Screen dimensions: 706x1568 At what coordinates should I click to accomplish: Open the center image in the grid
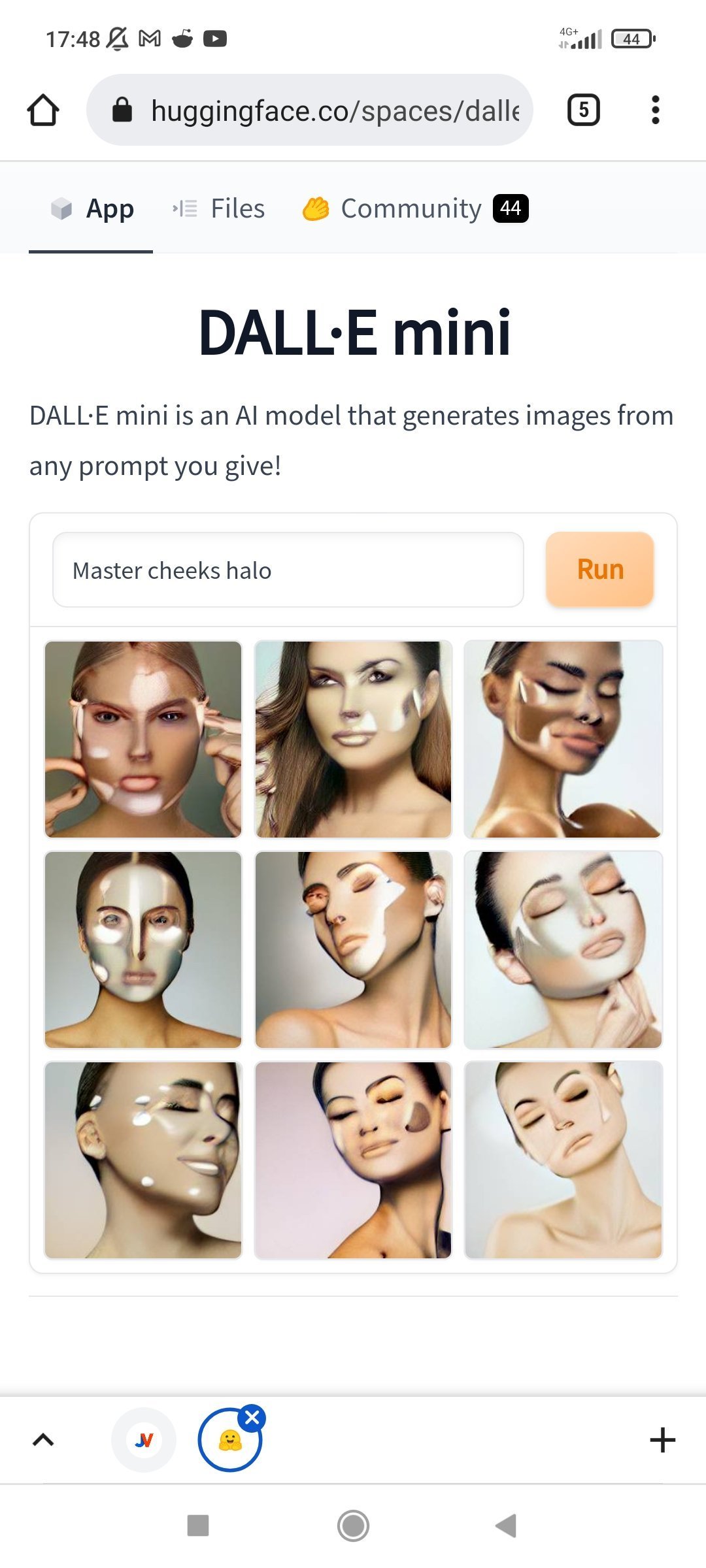pos(353,949)
